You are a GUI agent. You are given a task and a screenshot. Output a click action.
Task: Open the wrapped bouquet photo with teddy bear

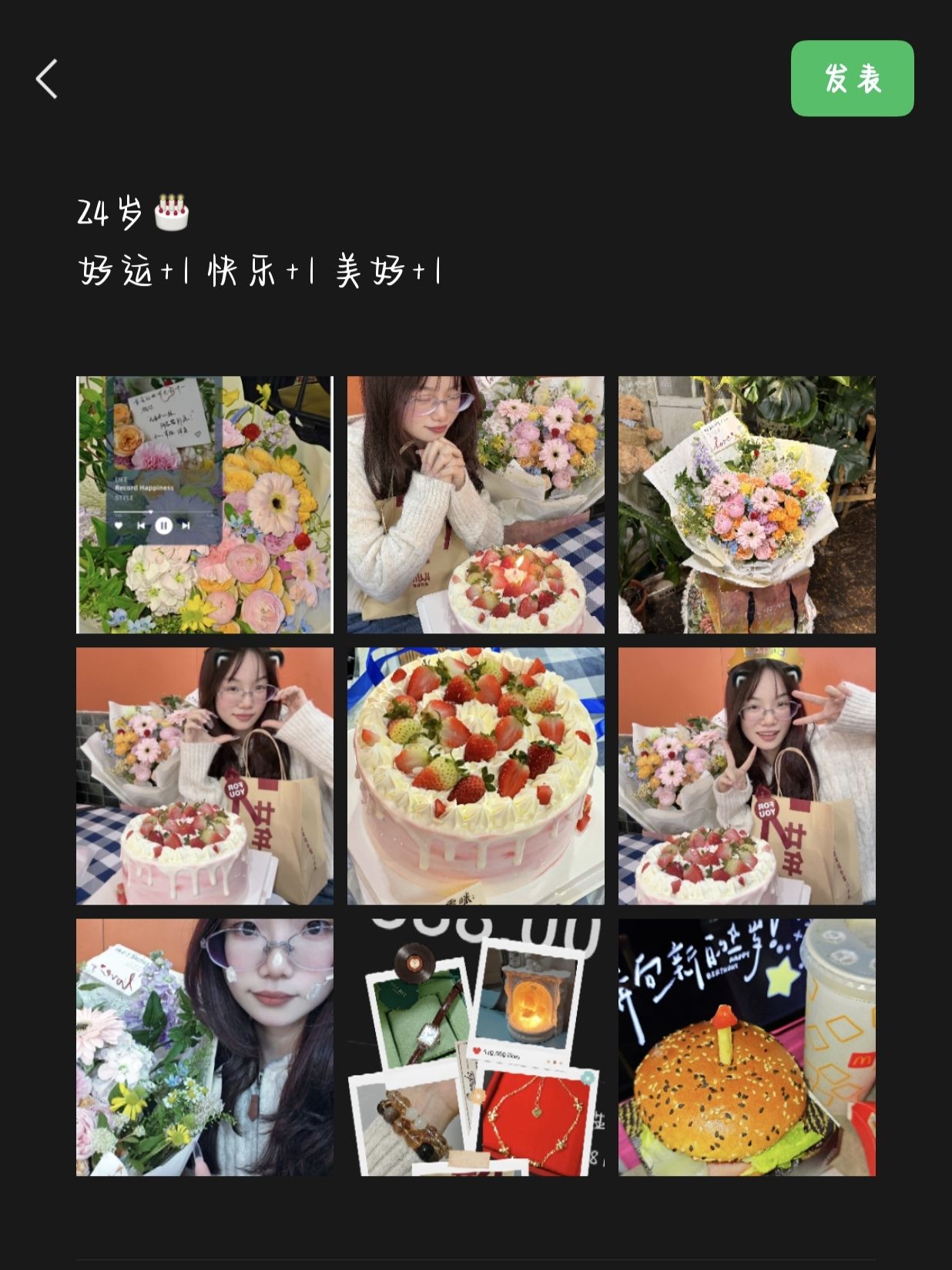pos(747,505)
